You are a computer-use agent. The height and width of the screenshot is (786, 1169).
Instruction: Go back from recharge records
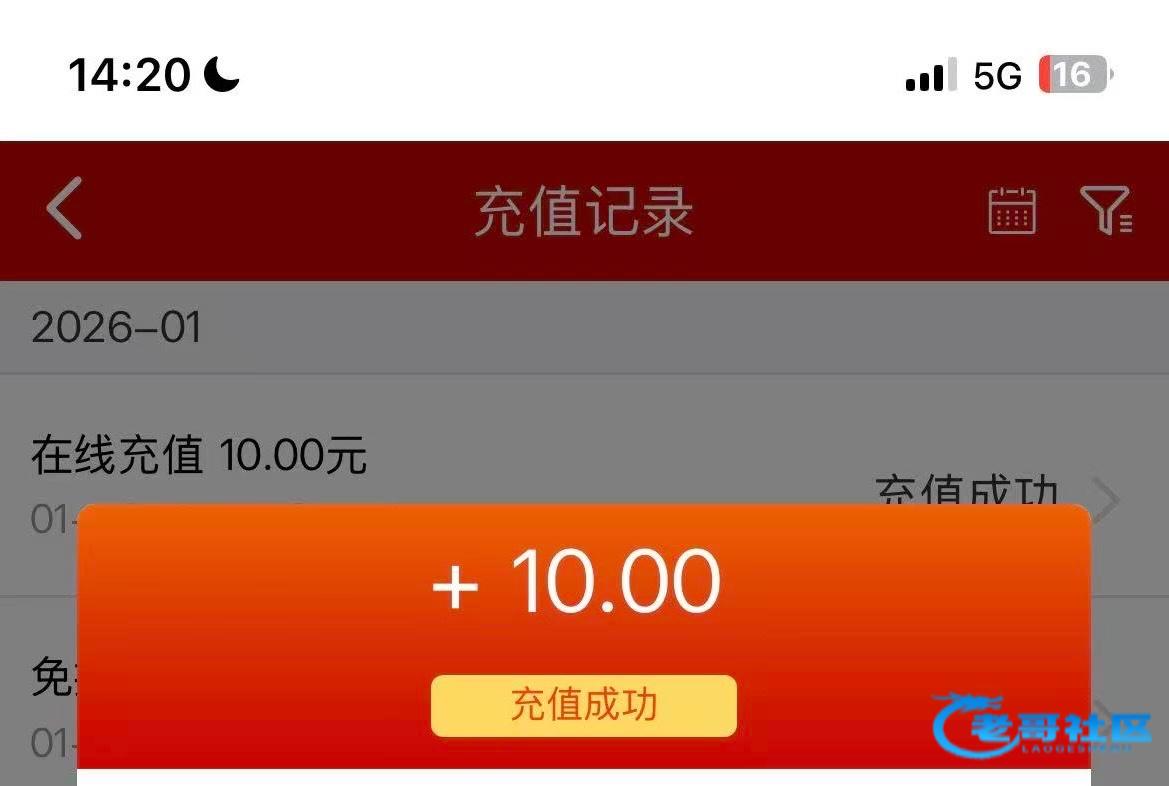tap(64, 209)
